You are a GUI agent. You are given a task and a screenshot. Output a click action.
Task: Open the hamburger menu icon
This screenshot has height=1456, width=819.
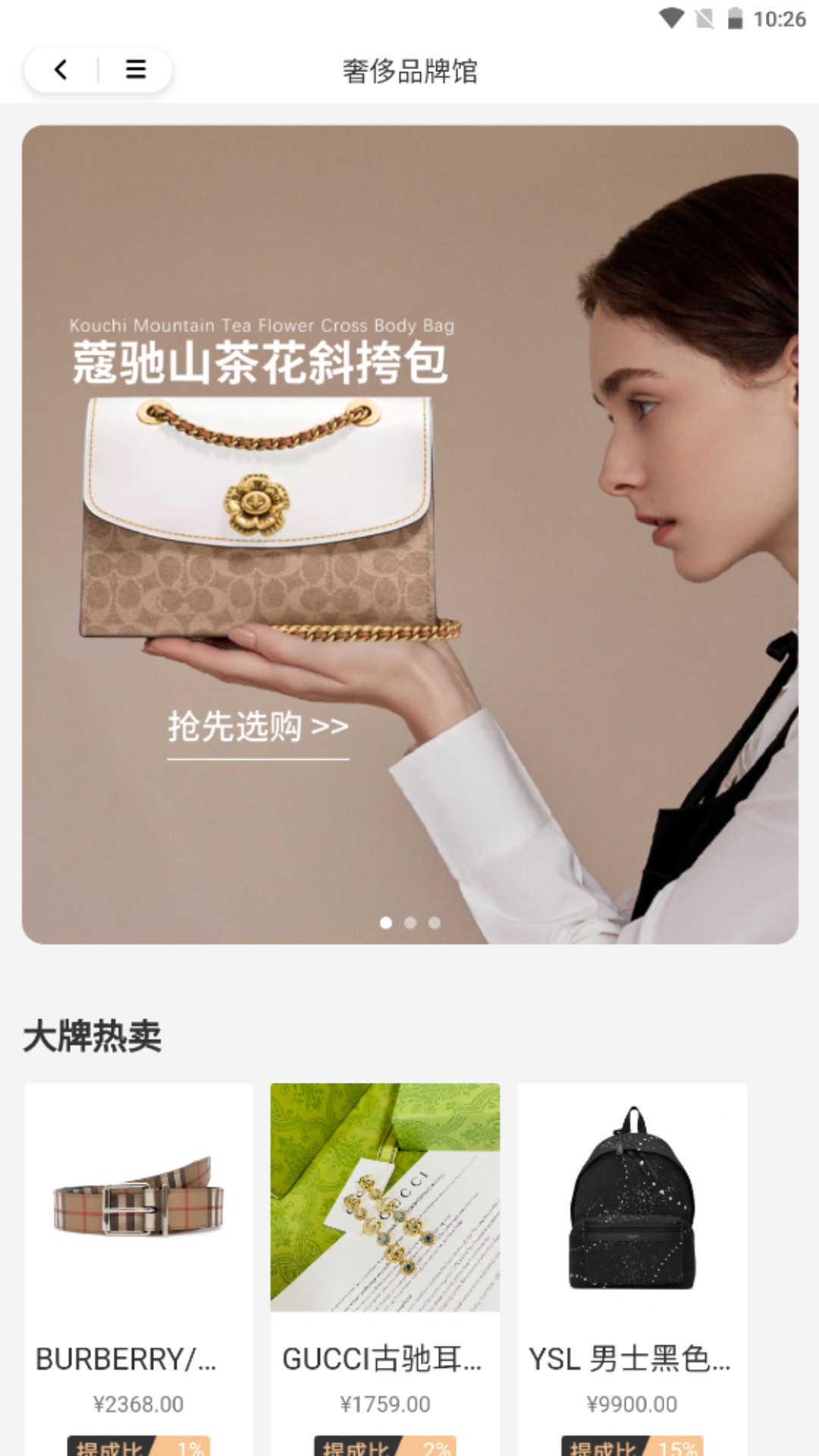click(136, 69)
